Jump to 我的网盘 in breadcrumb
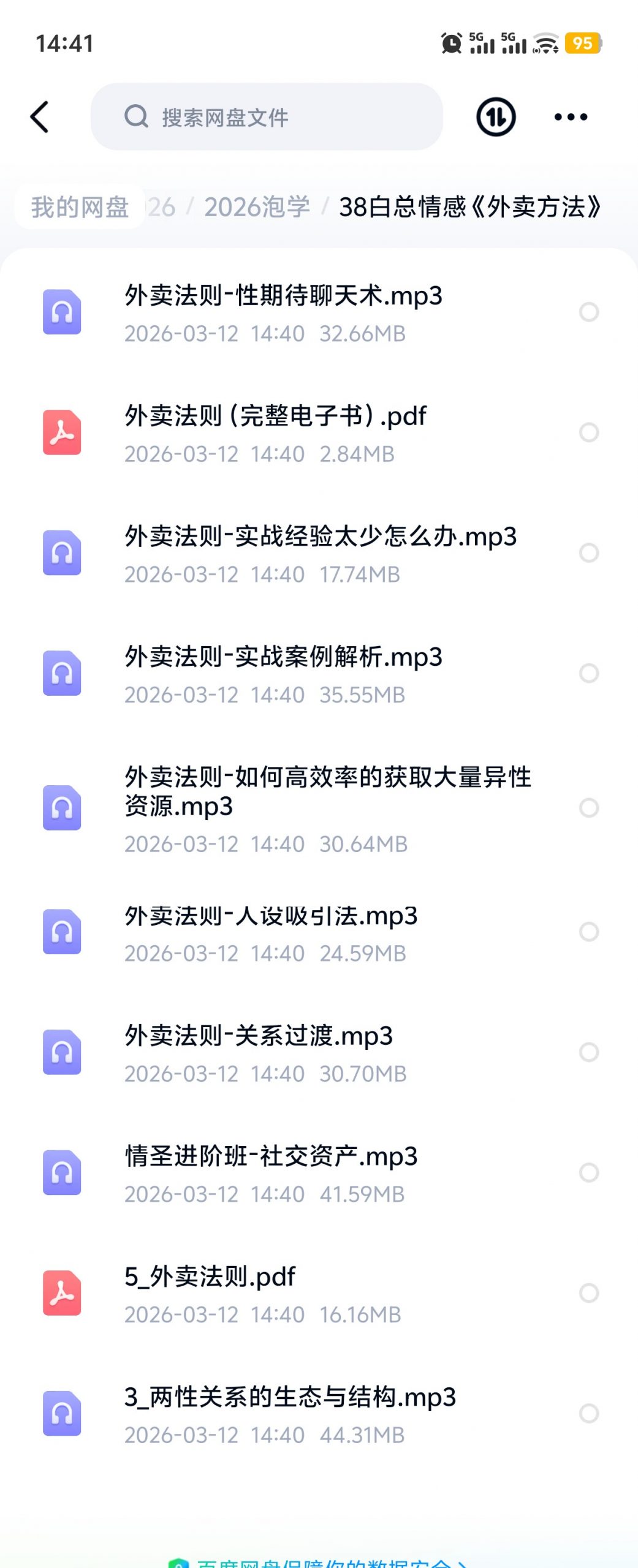The image size is (638, 1568). tap(80, 207)
